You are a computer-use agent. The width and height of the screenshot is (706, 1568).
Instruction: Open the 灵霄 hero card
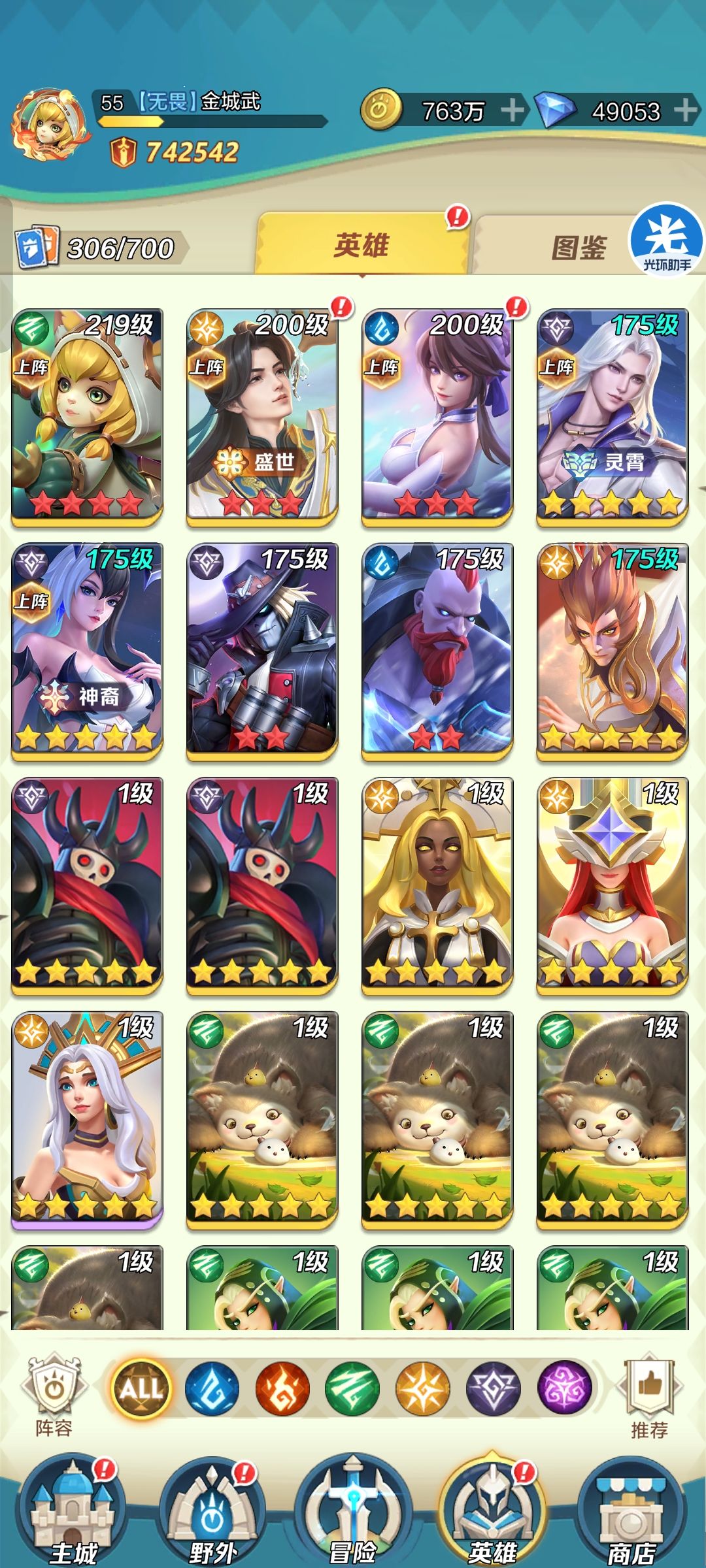pyautogui.click(x=613, y=417)
